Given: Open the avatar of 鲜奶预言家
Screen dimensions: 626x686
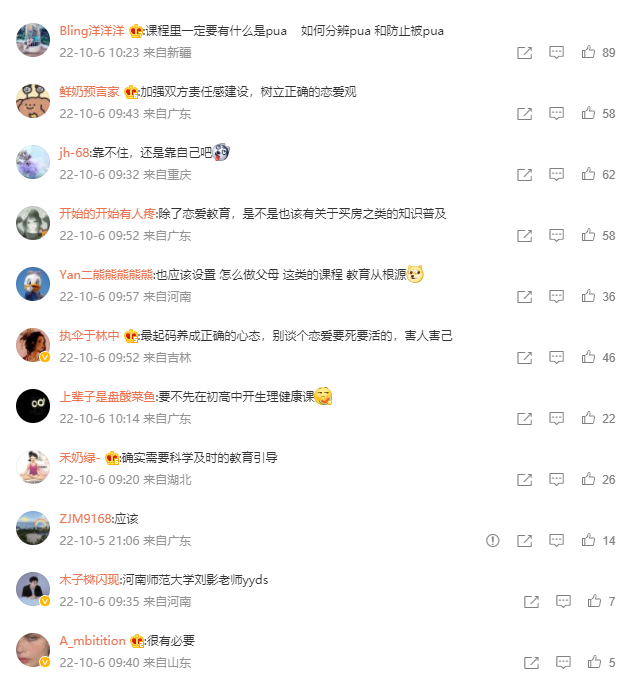Looking at the screenshot, I should (33, 101).
